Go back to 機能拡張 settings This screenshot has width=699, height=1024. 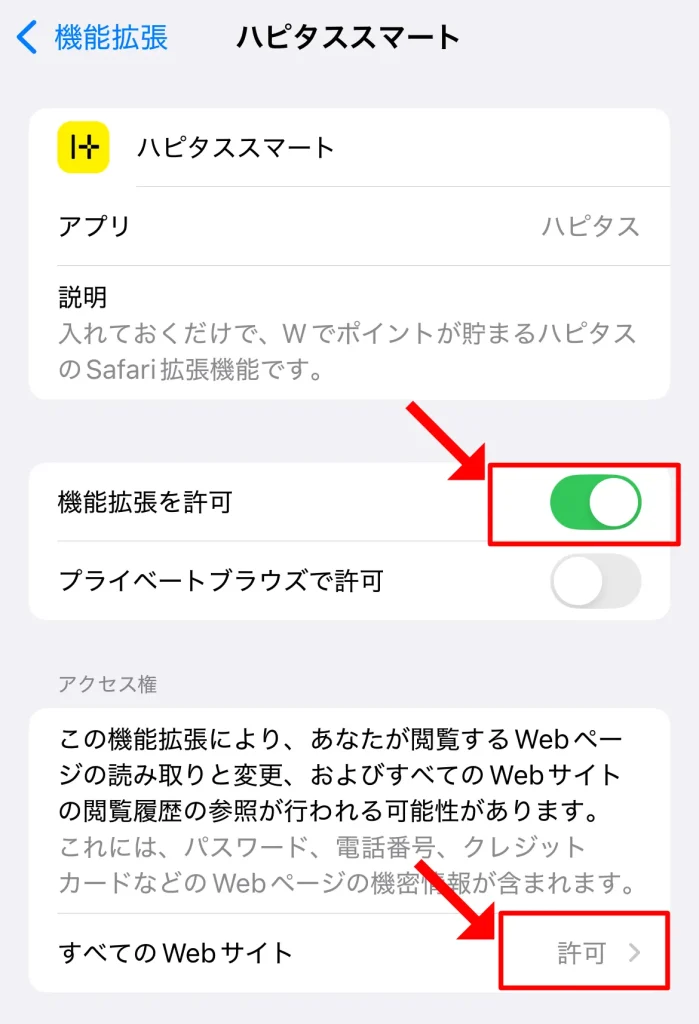pos(92,38)
